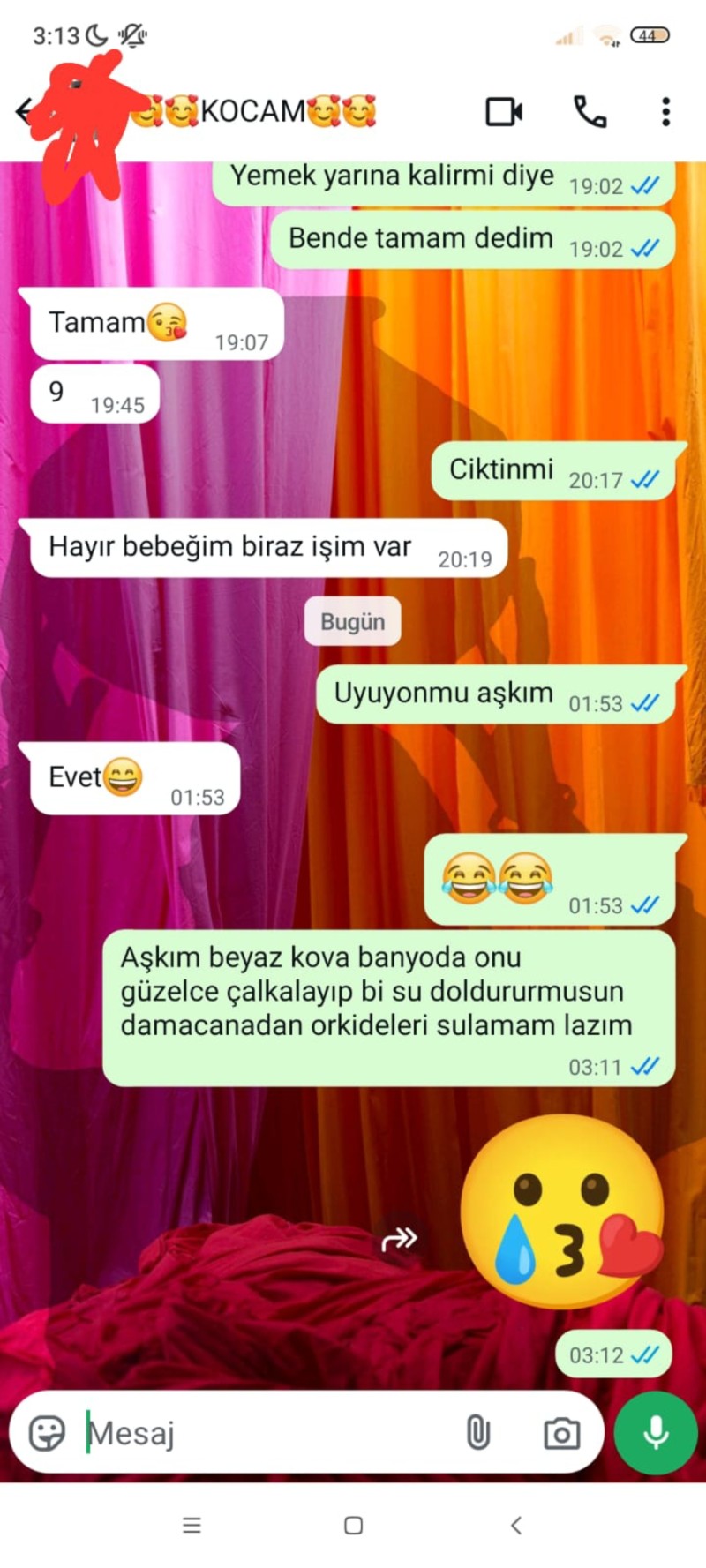The image size is (706, 1568).
Task: Tap the system home button
Action: 353,1526
